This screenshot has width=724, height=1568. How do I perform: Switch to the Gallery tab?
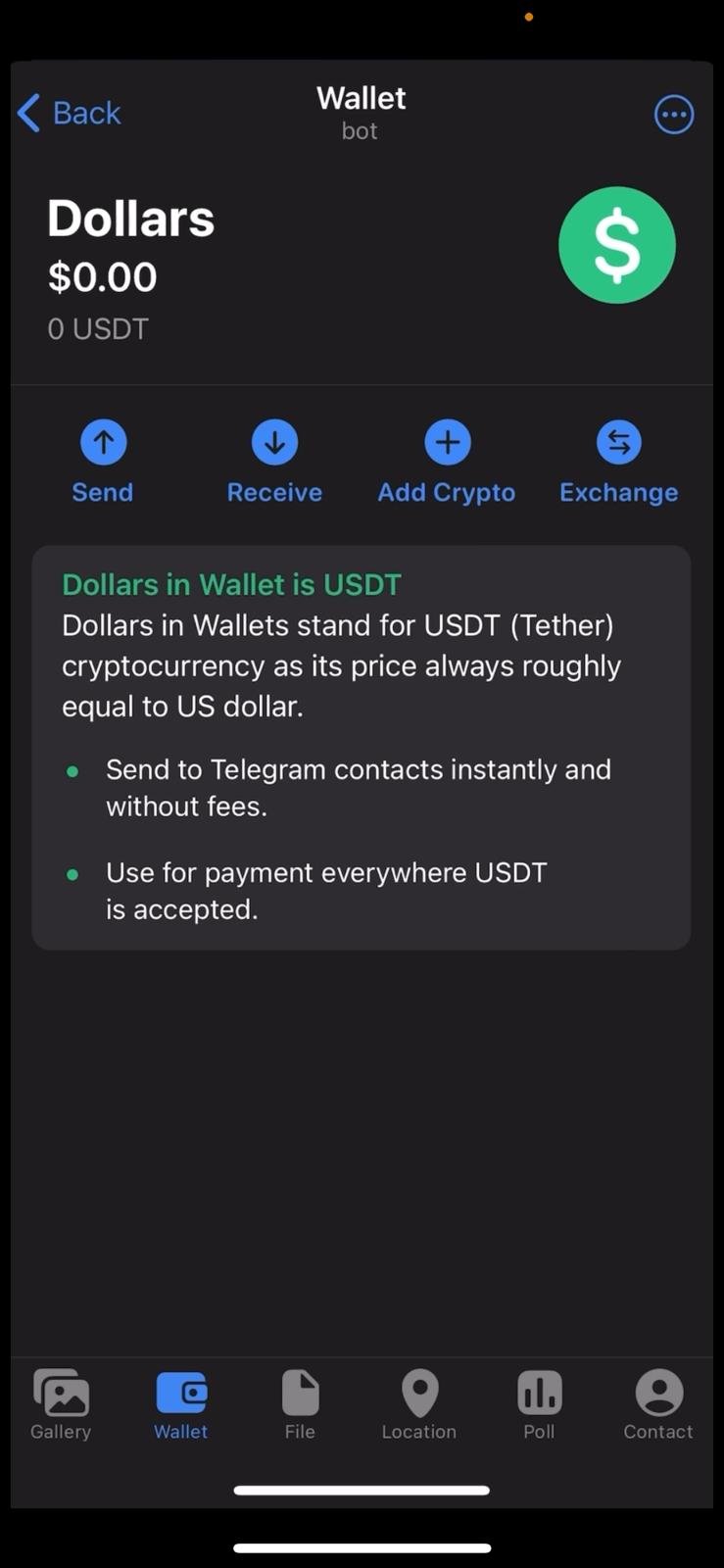click(x=61, y=1404)
